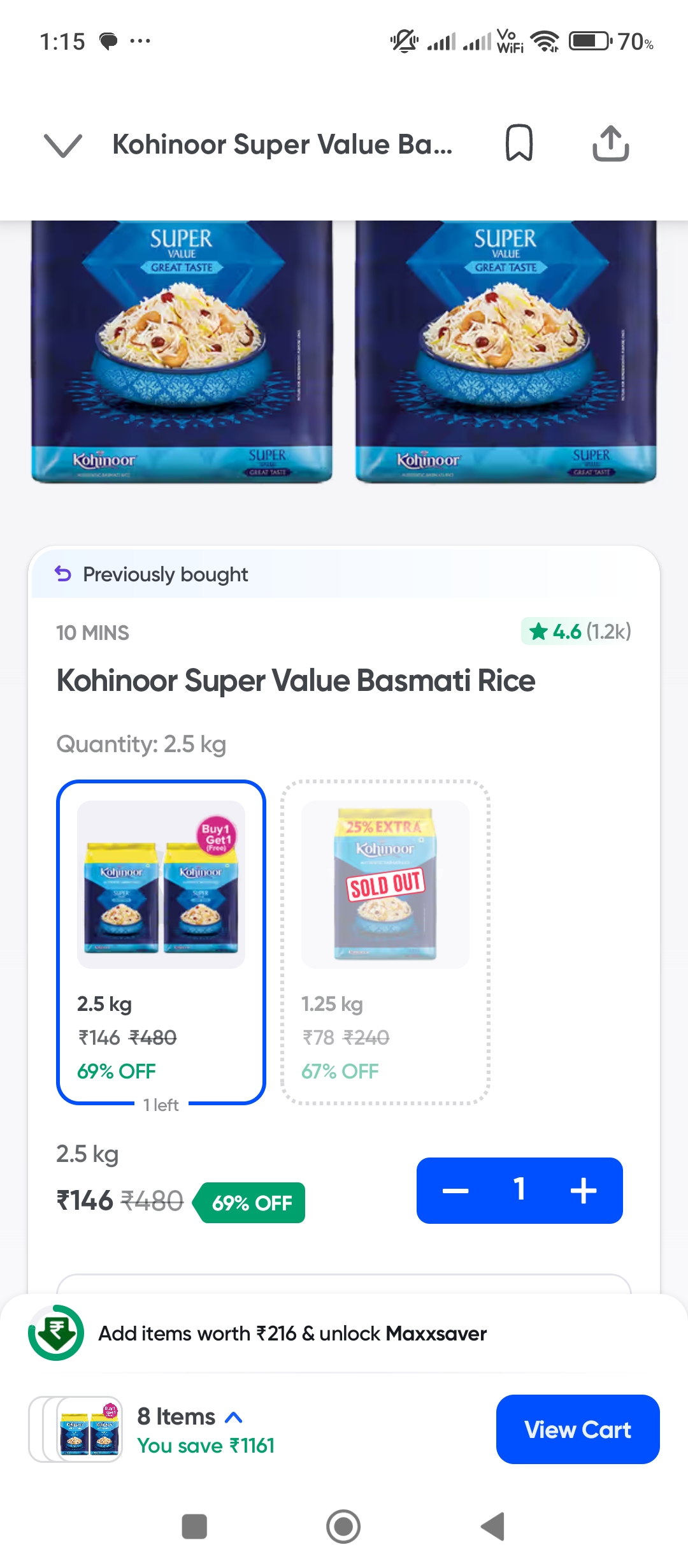Increase quantity with plus button

(583, 1191)
